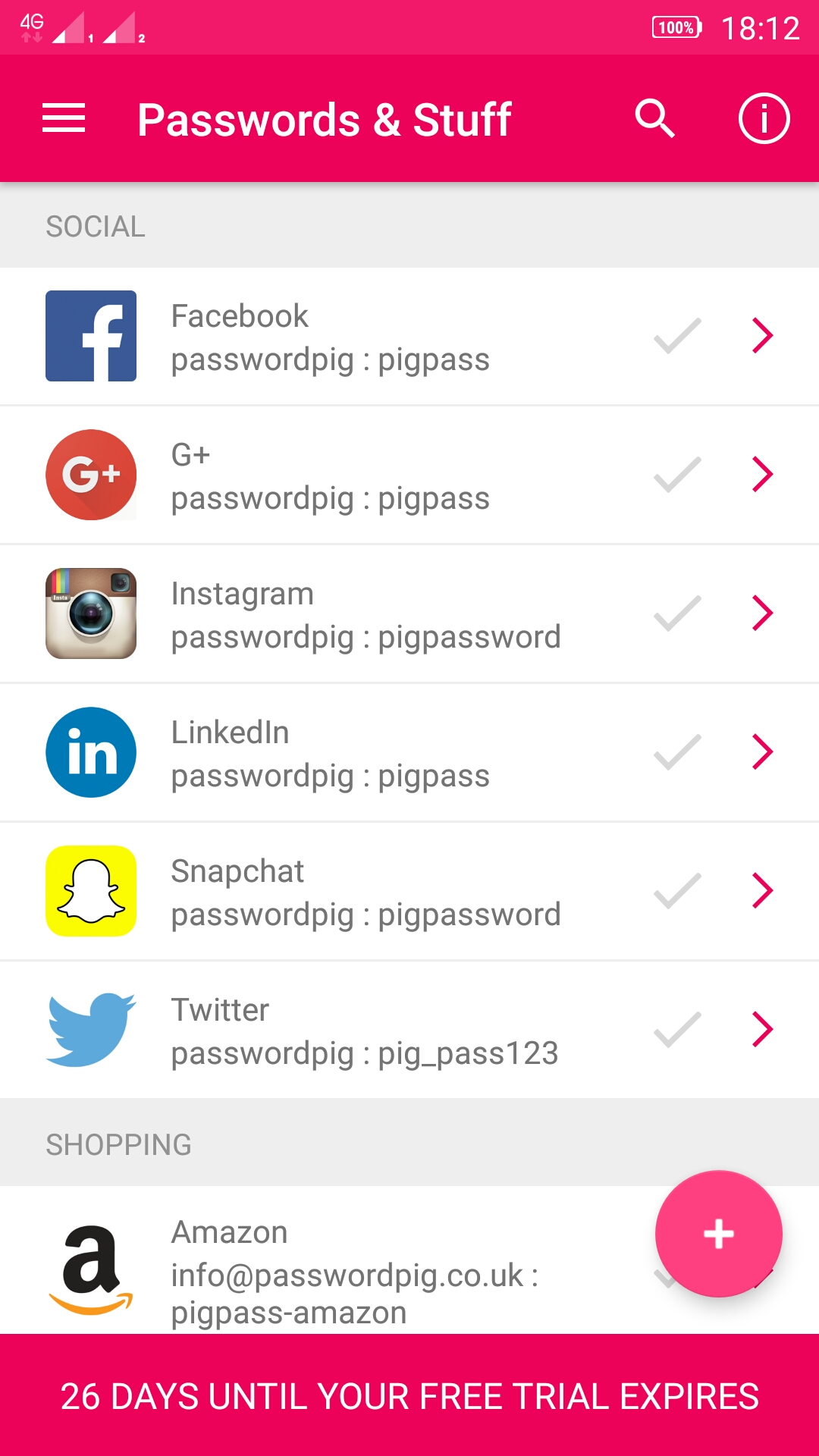Screen dimensions: 819x1456
Task: Open the info icon in toolbar
Action: [x=764, y=118]
